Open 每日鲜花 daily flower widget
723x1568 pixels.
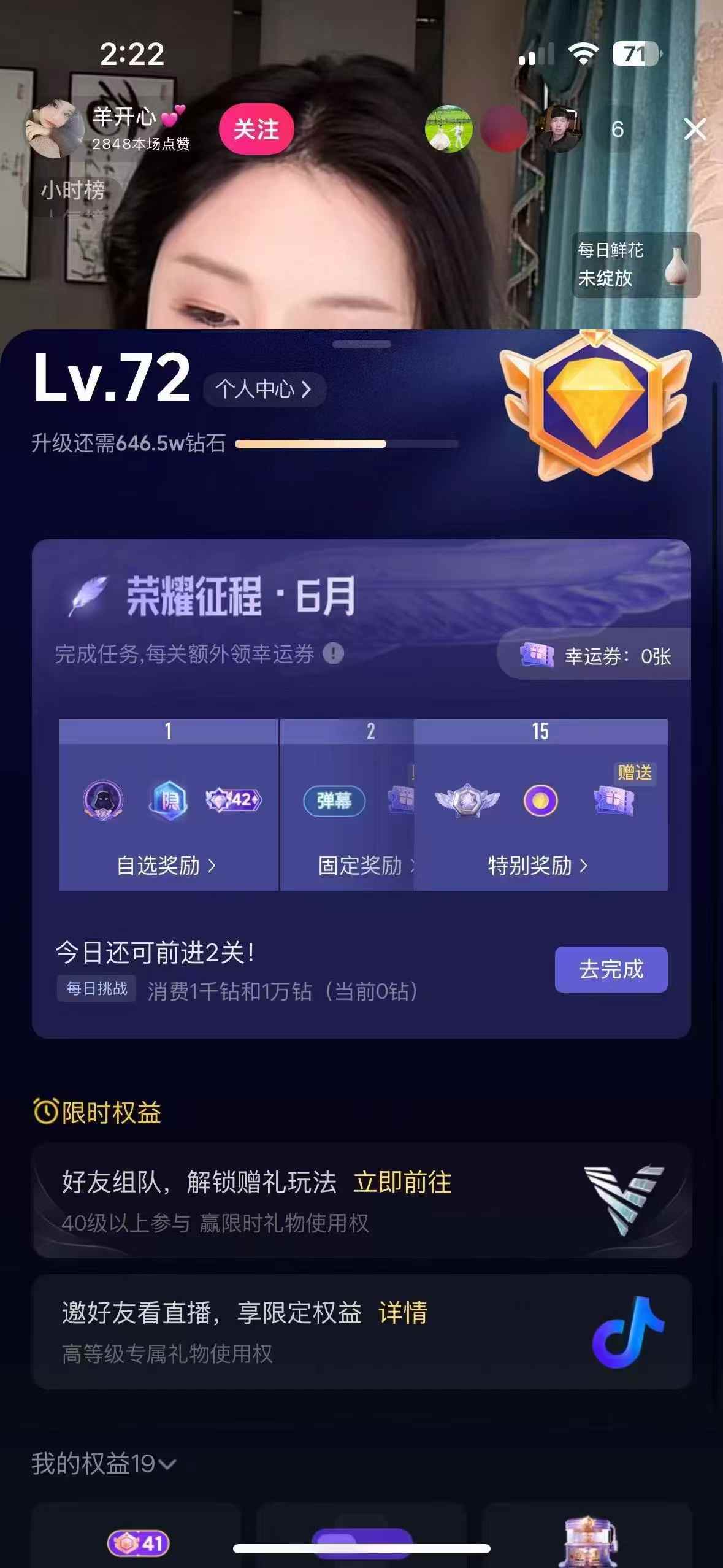tap(636, 265)
